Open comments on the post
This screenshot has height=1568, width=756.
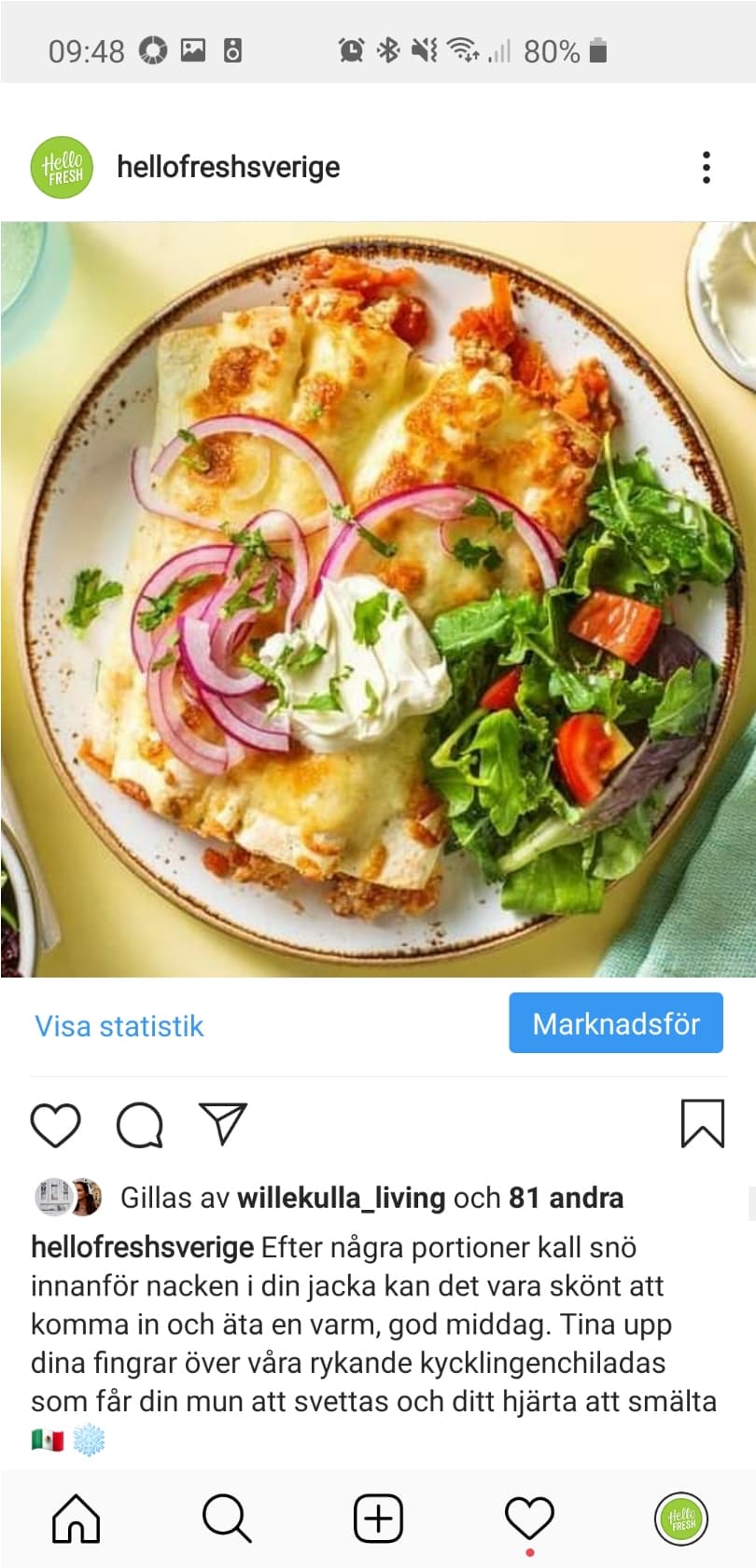click(x=140, y=1124)
